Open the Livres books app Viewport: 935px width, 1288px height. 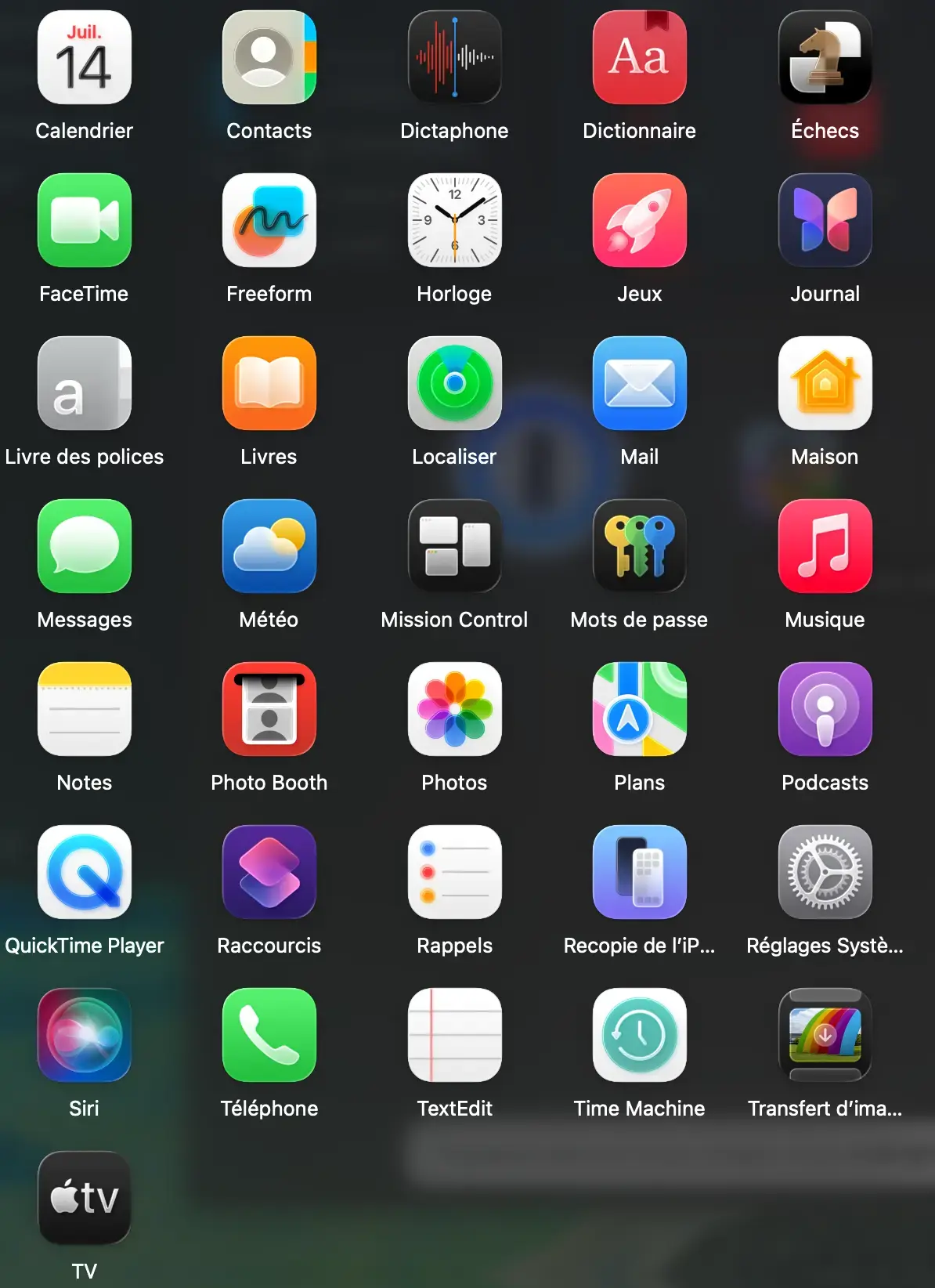pos(269,384)
